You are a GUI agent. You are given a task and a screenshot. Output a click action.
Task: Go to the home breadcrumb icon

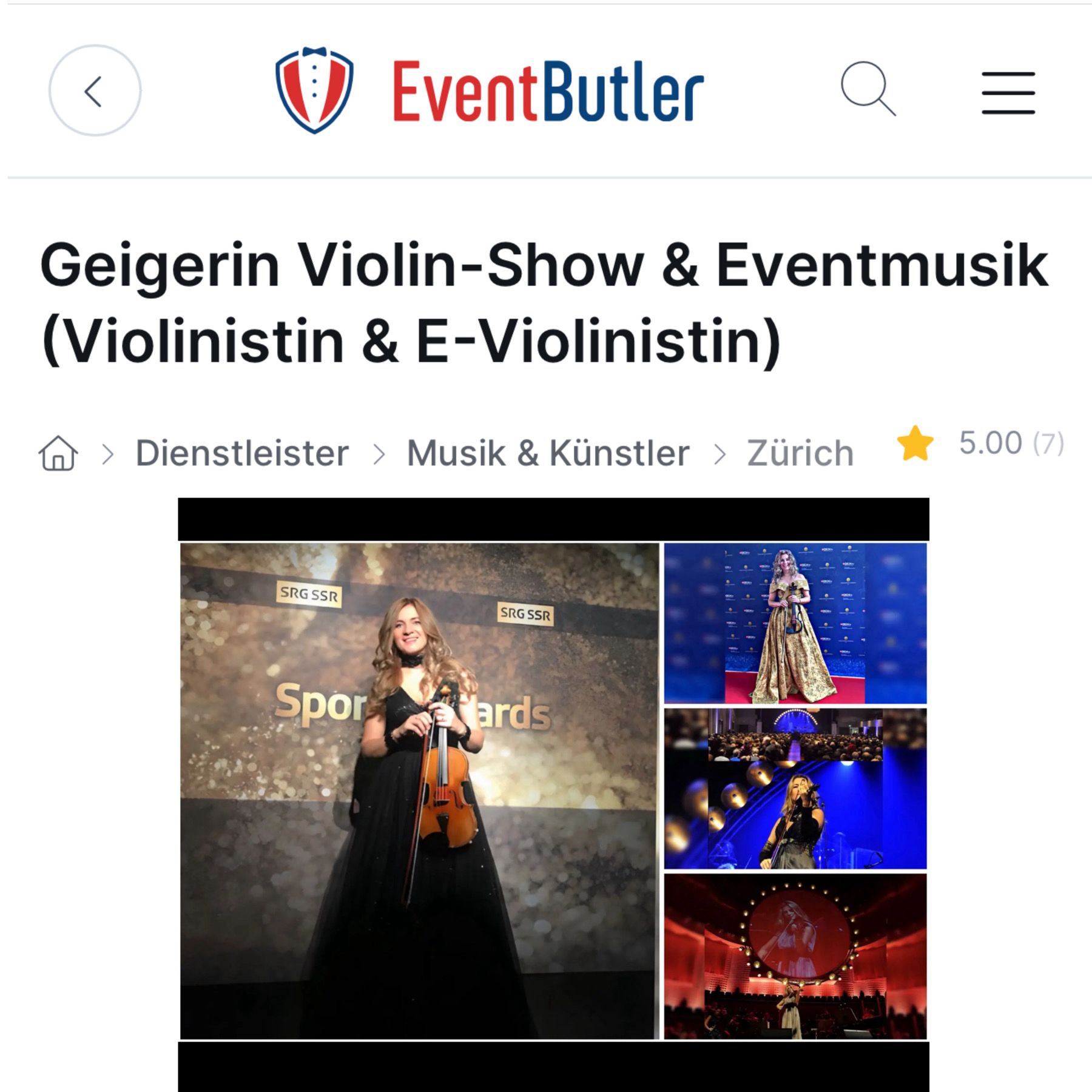(58, 453)
